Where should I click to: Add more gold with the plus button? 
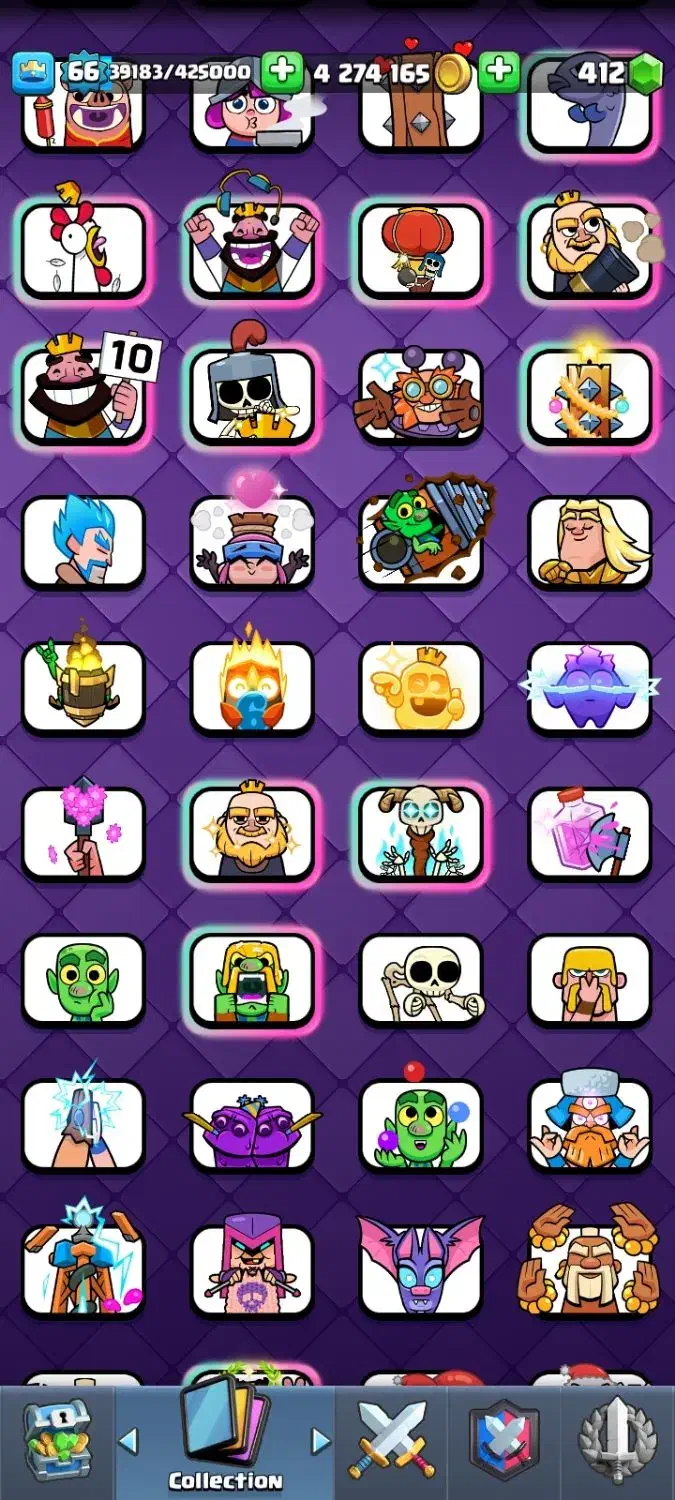(283, 72)
